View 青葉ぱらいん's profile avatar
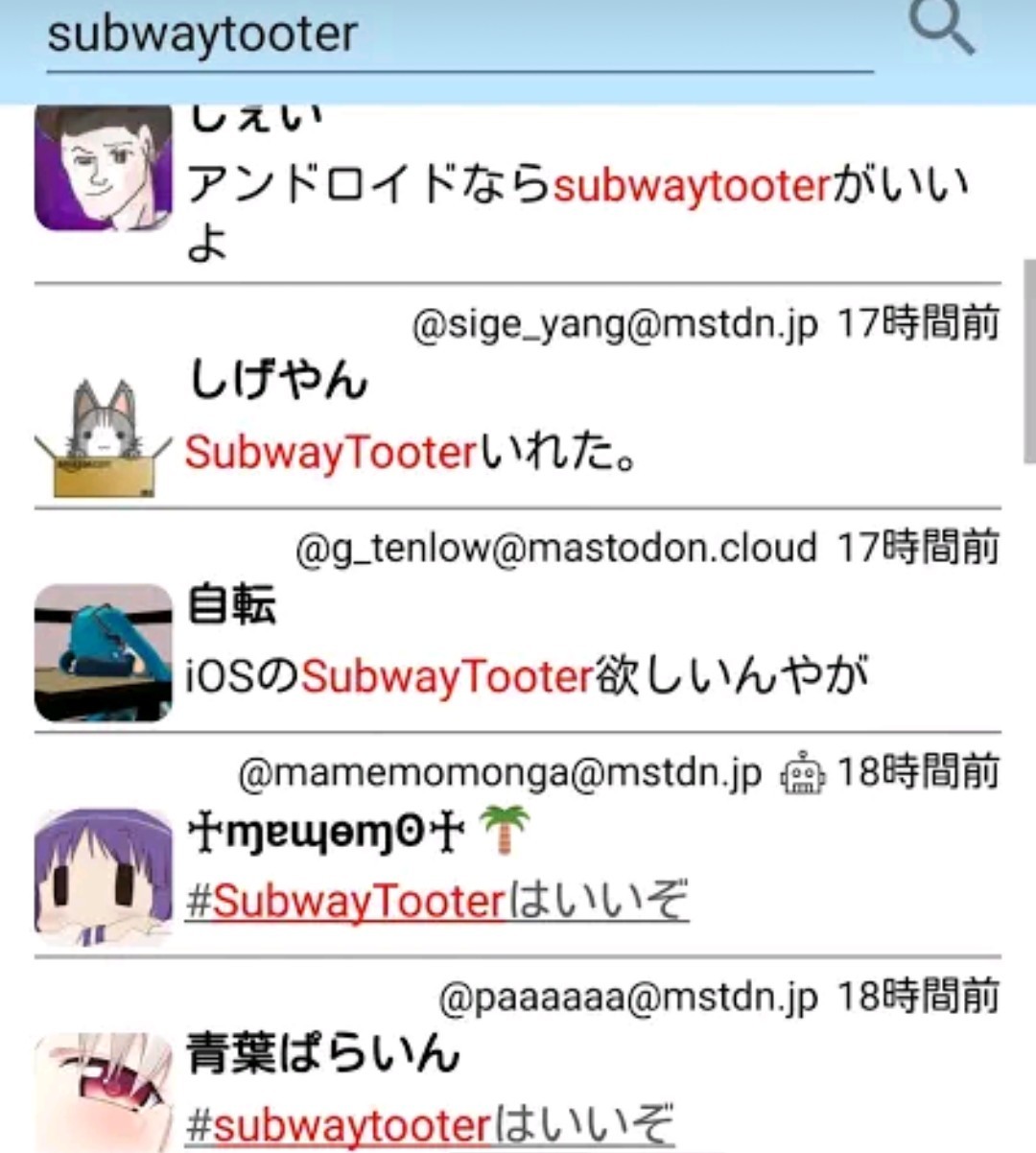Screen dimensions: 1036x1153 point(104,1092)
